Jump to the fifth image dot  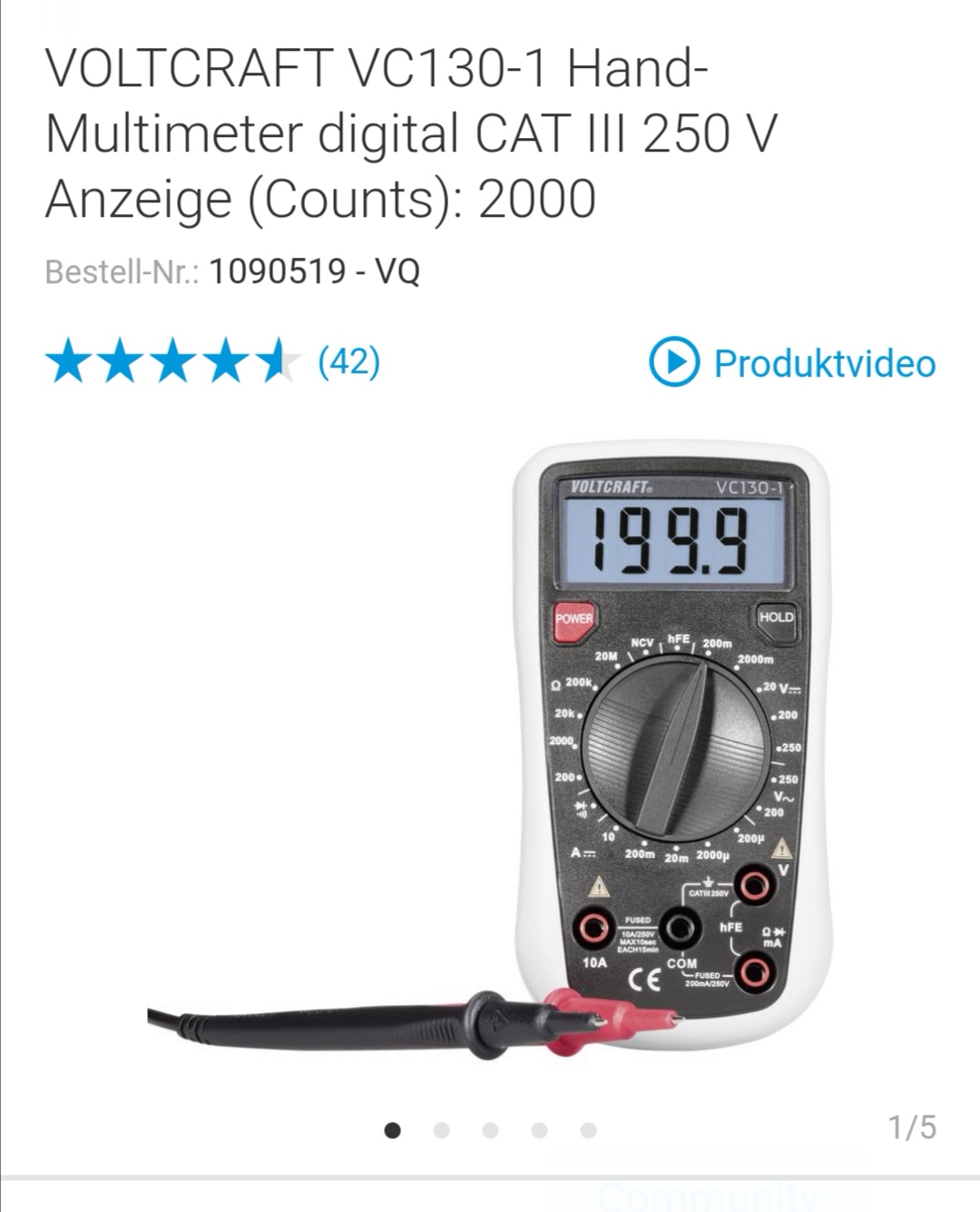coord(589,1130)
